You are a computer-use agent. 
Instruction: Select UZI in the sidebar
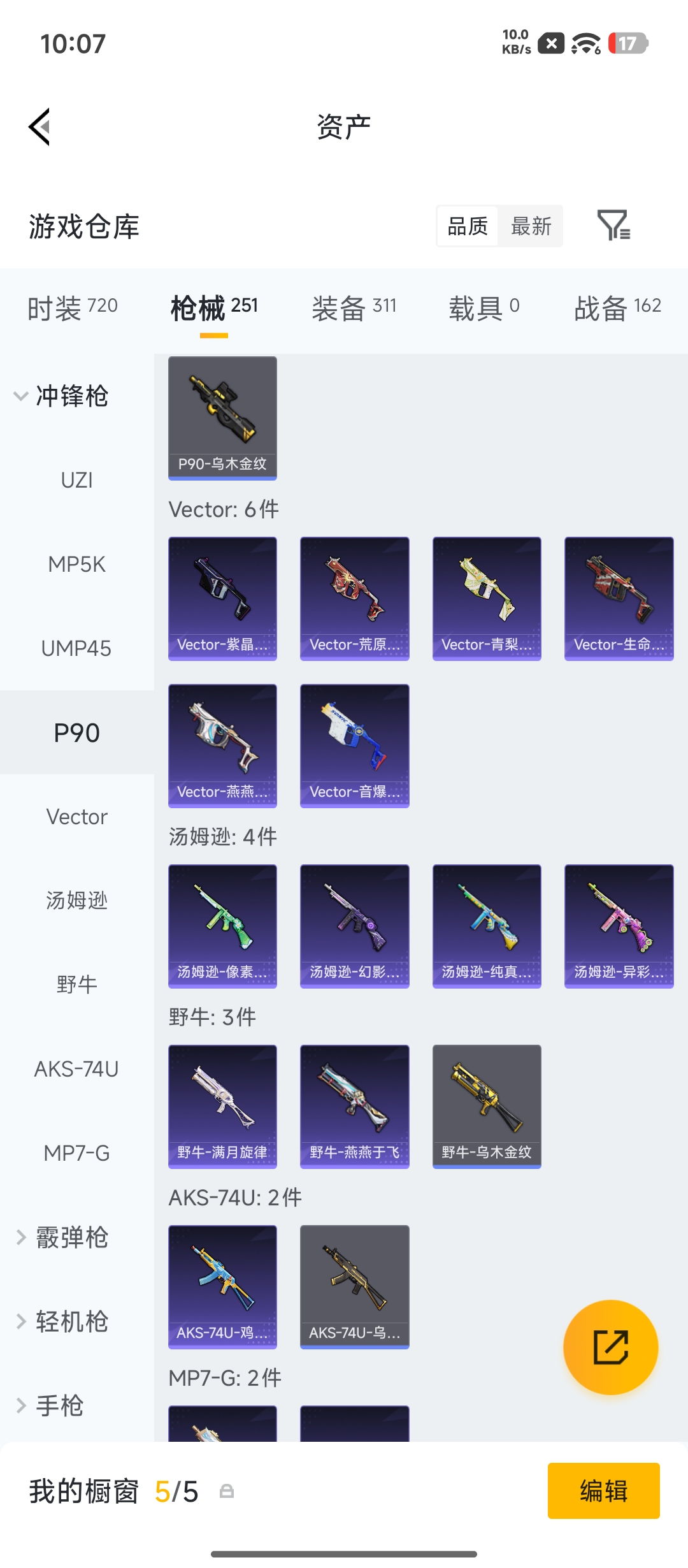77,480
